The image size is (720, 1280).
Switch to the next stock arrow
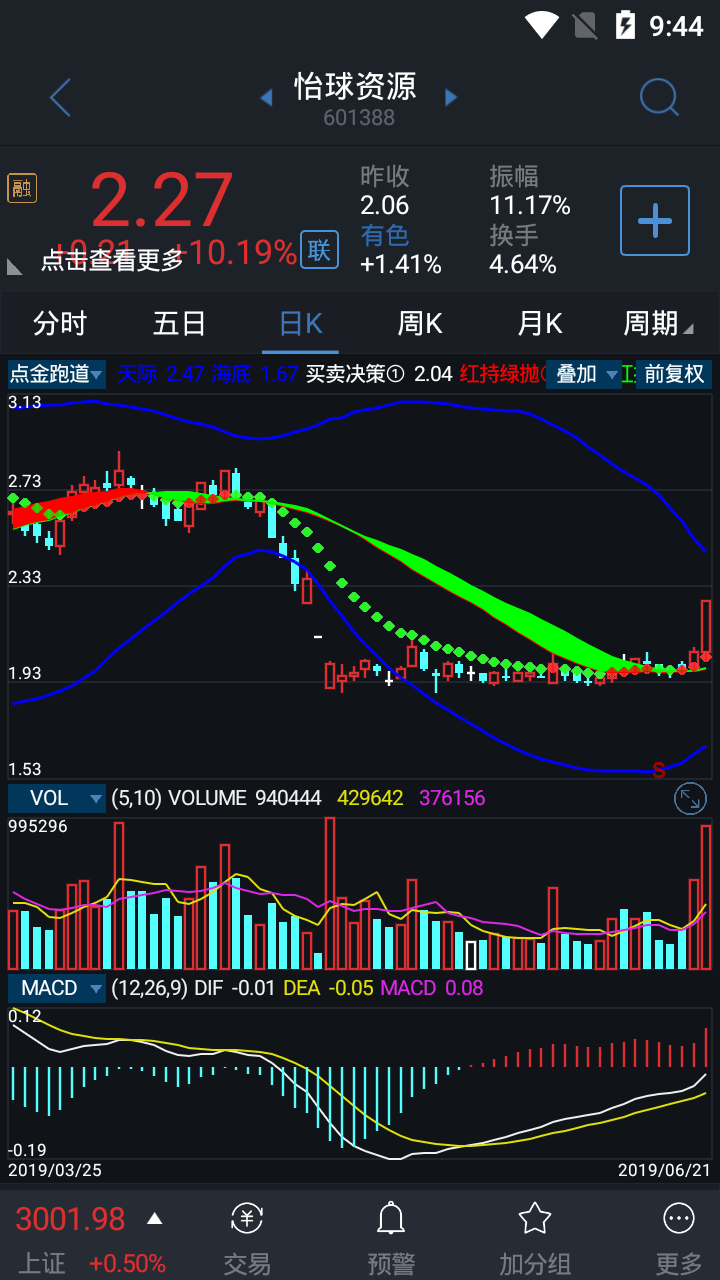coord(451,97)
